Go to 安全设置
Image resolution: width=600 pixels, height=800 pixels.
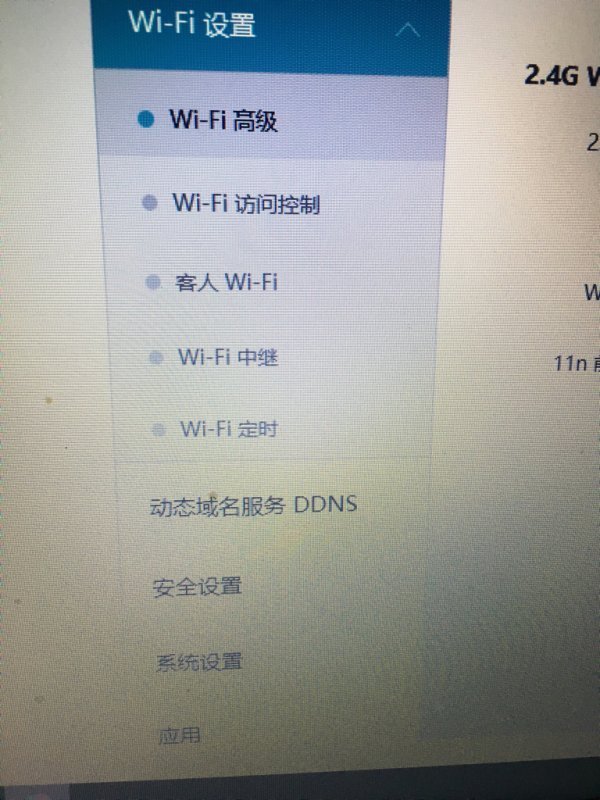coord(197,586)
